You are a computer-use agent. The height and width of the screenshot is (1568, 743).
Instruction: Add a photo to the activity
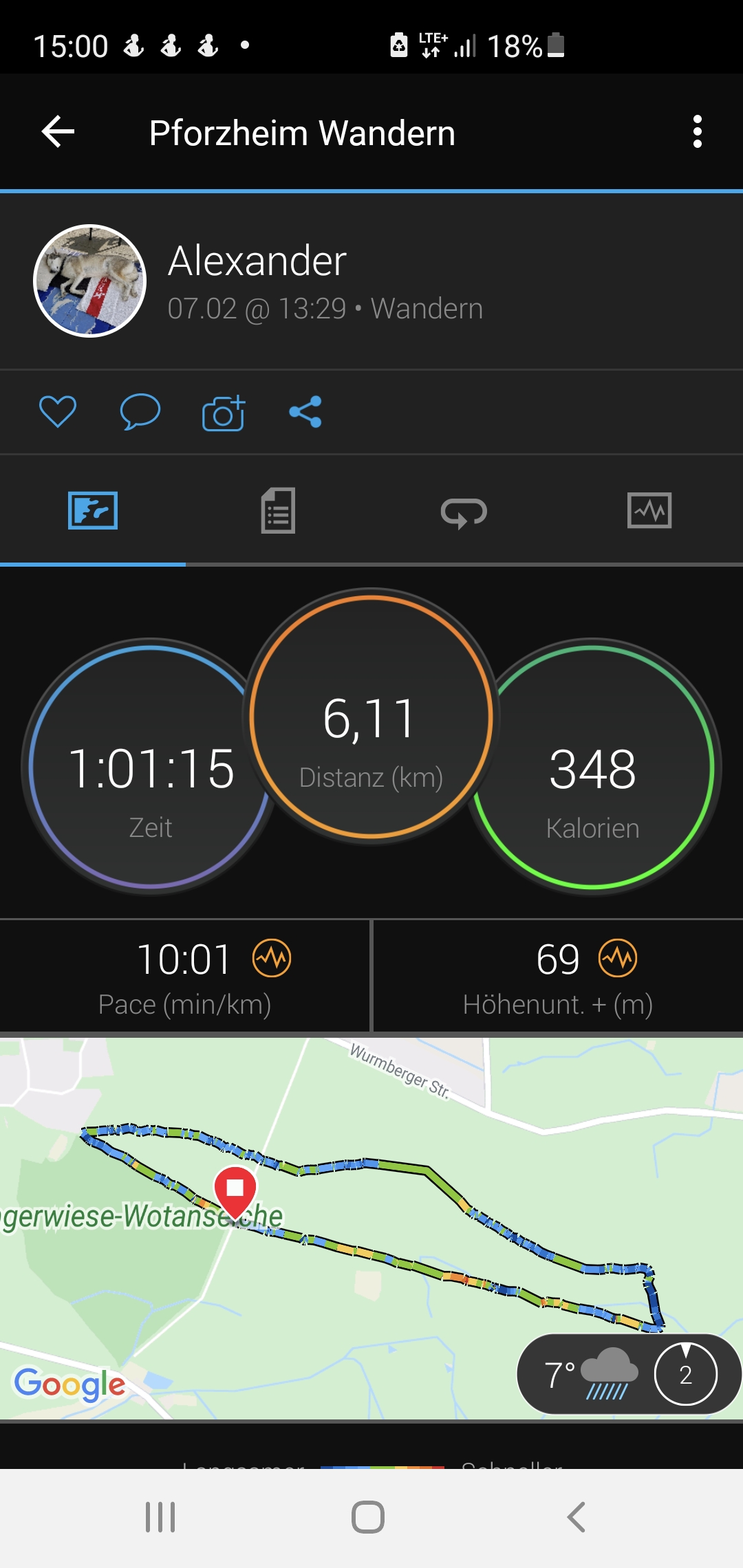point(224,413)
